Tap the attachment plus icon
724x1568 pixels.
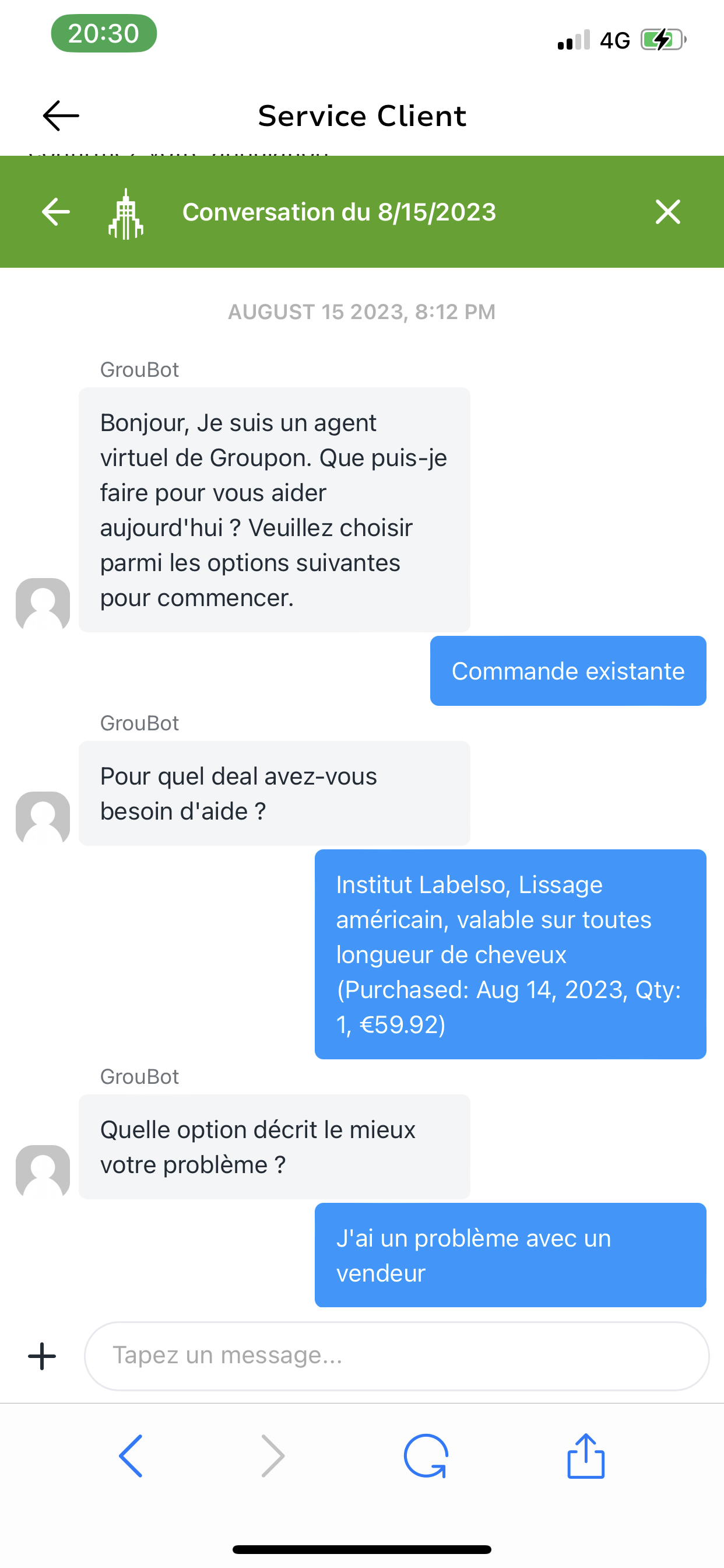[42, 1356]
